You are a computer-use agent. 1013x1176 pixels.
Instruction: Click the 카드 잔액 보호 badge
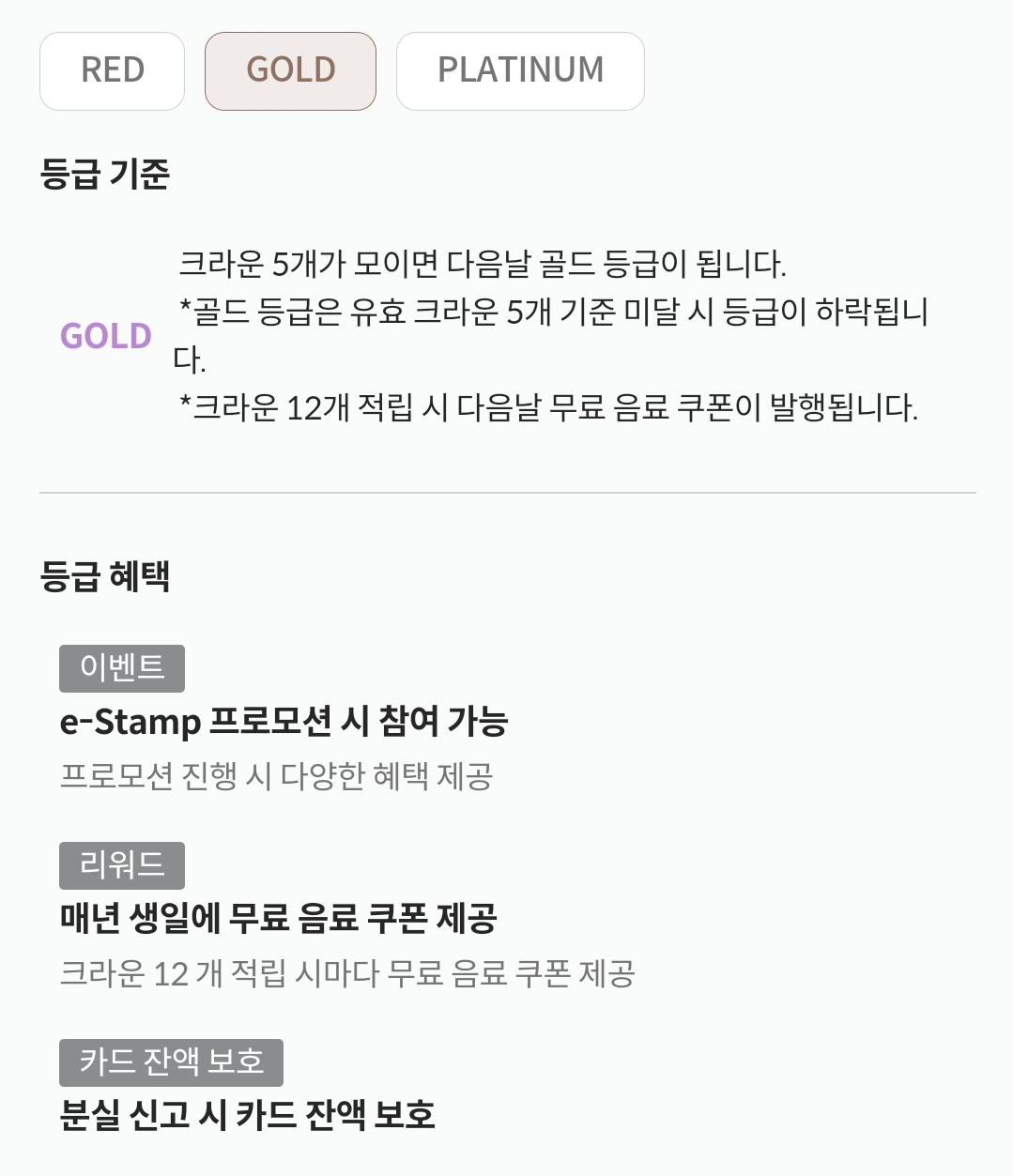pyautogui.click(x=171, y=1062)
